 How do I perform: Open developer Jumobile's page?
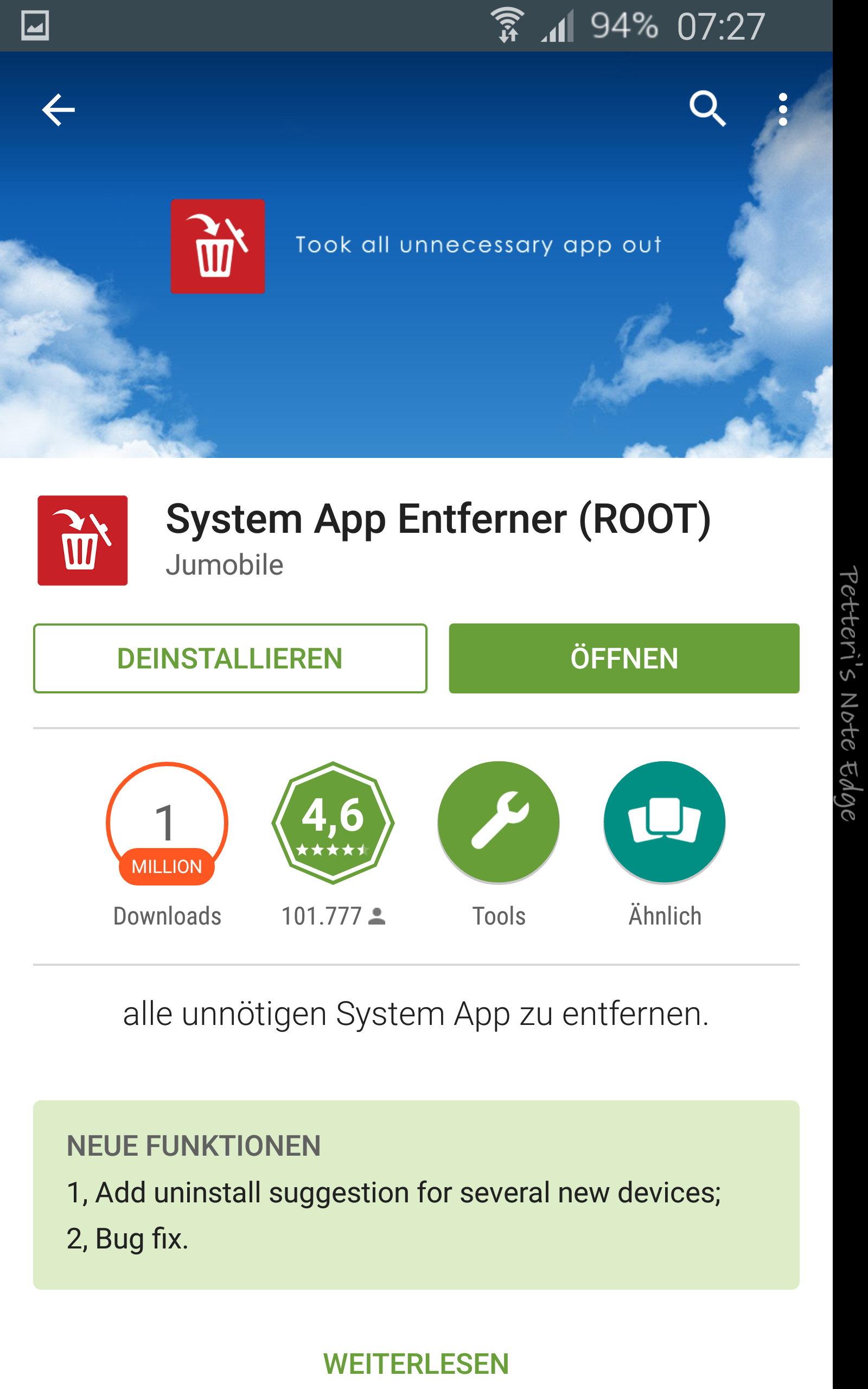tap(225, 565)
